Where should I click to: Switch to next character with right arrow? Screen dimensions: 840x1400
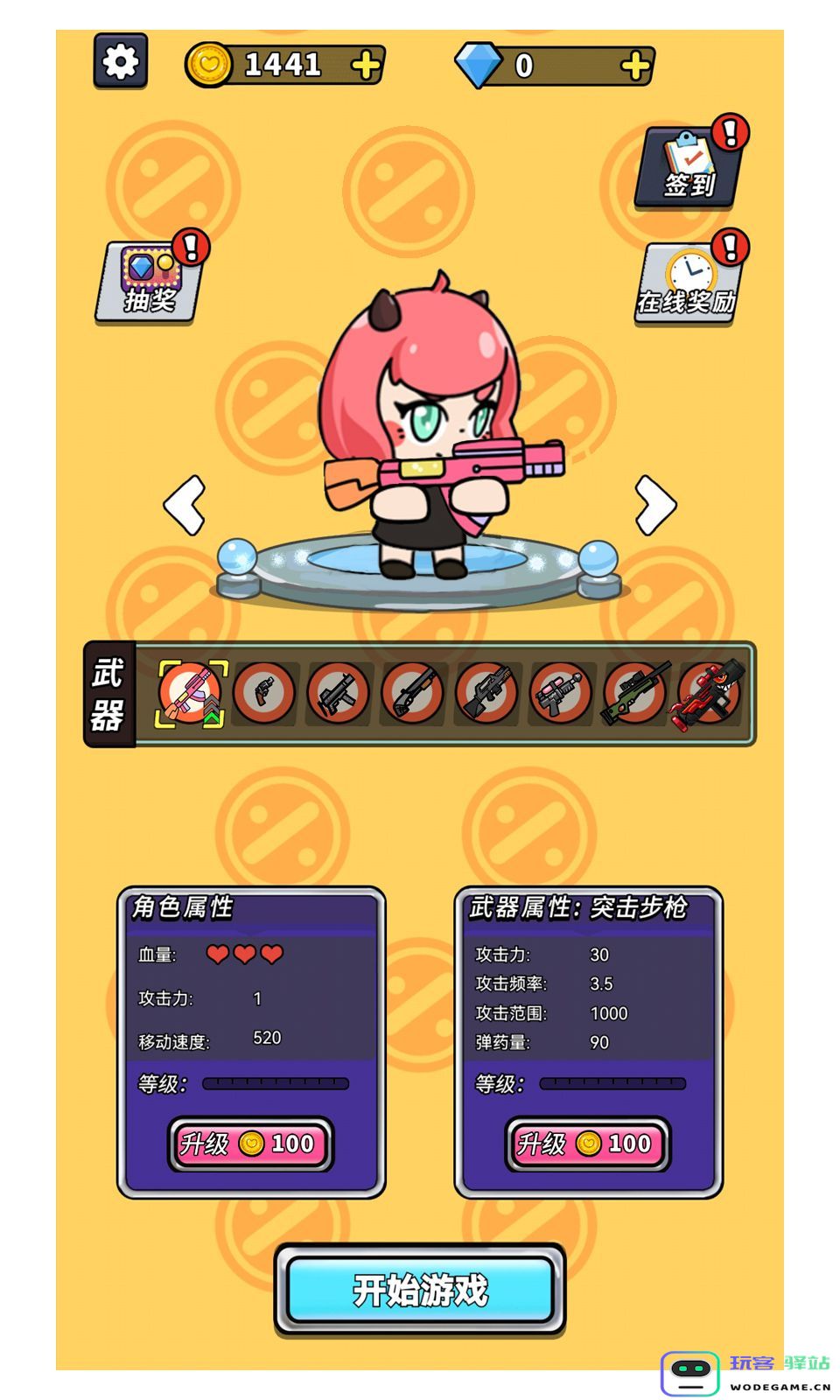(x=655, y=505)
